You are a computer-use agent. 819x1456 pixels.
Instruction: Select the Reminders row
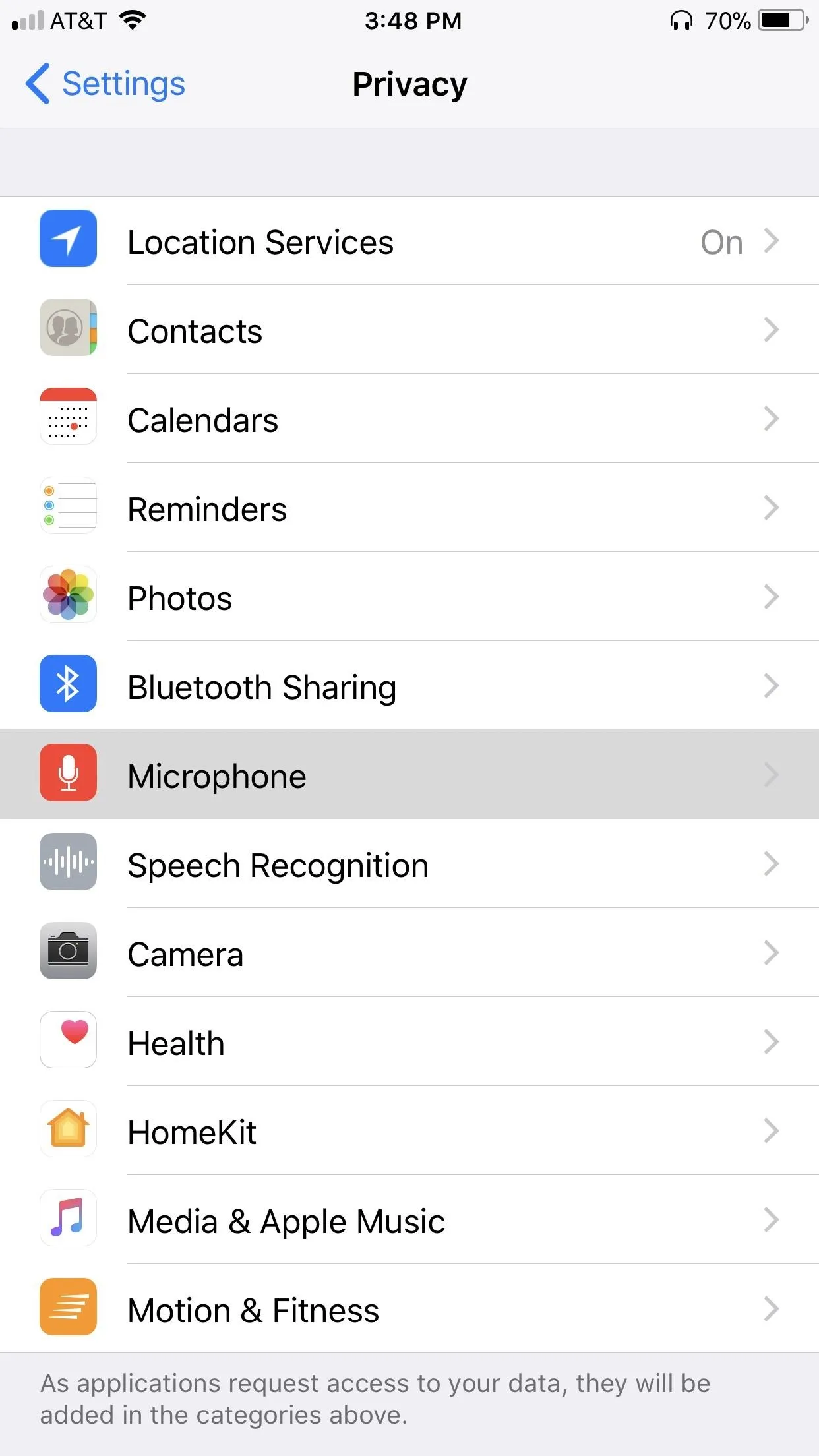pyautogui.click(x=409, y=508)
